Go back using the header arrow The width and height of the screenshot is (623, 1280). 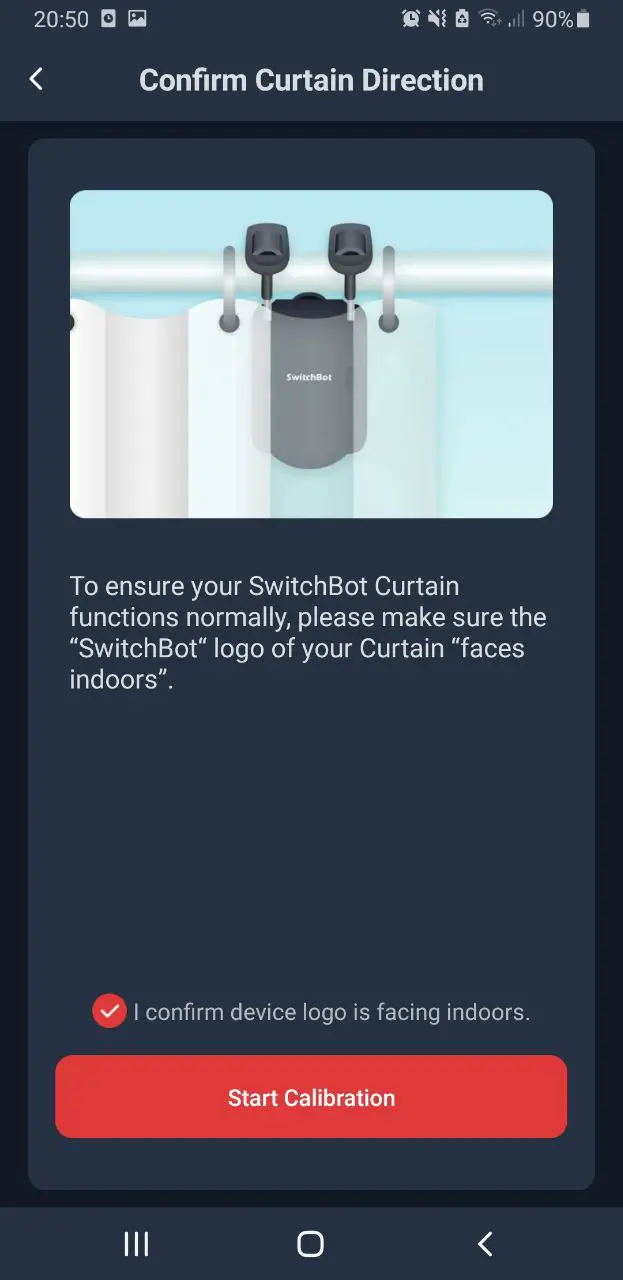(36, 80)
